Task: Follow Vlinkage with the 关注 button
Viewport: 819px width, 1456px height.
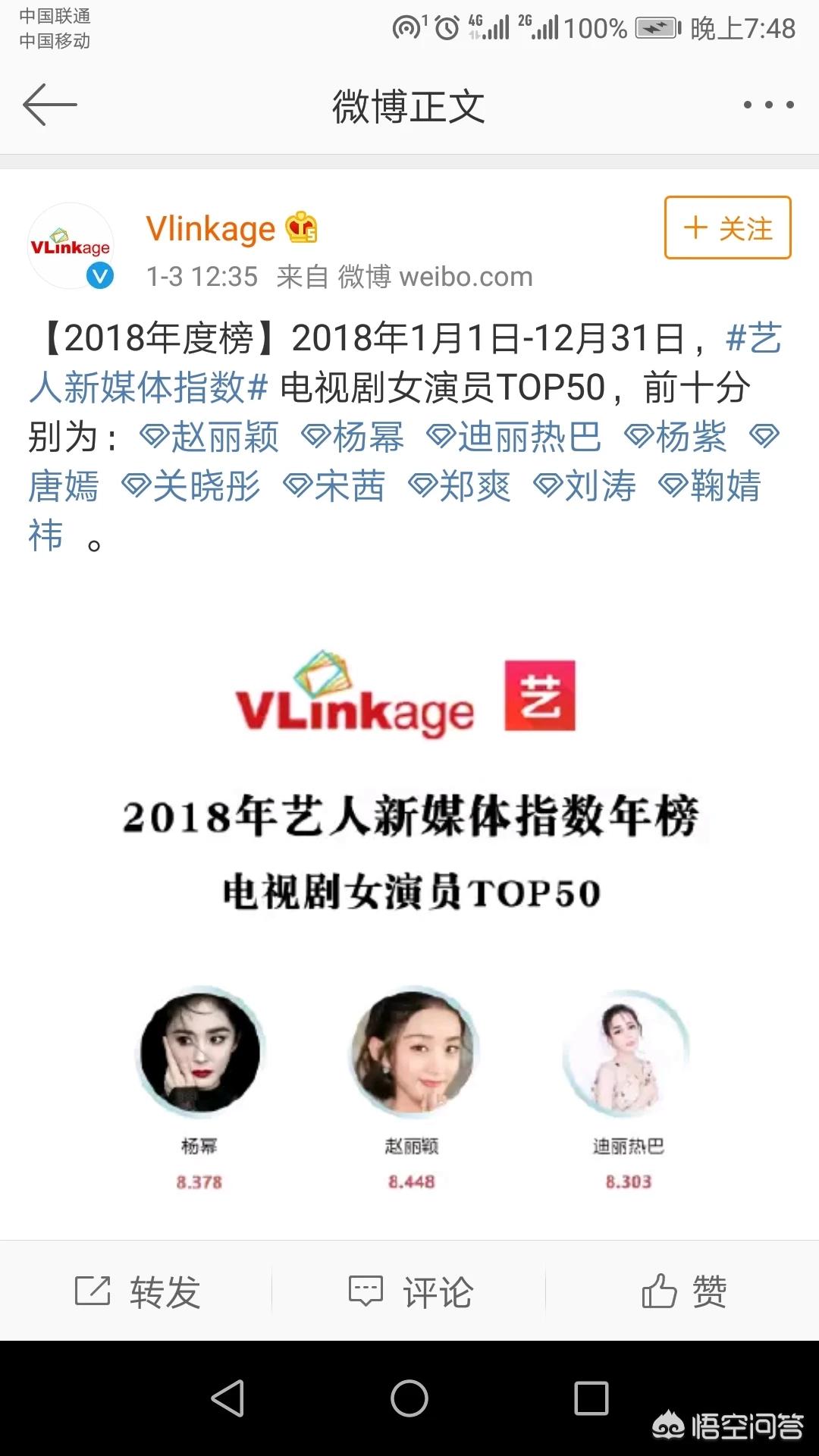Action: tap(728, 227)
